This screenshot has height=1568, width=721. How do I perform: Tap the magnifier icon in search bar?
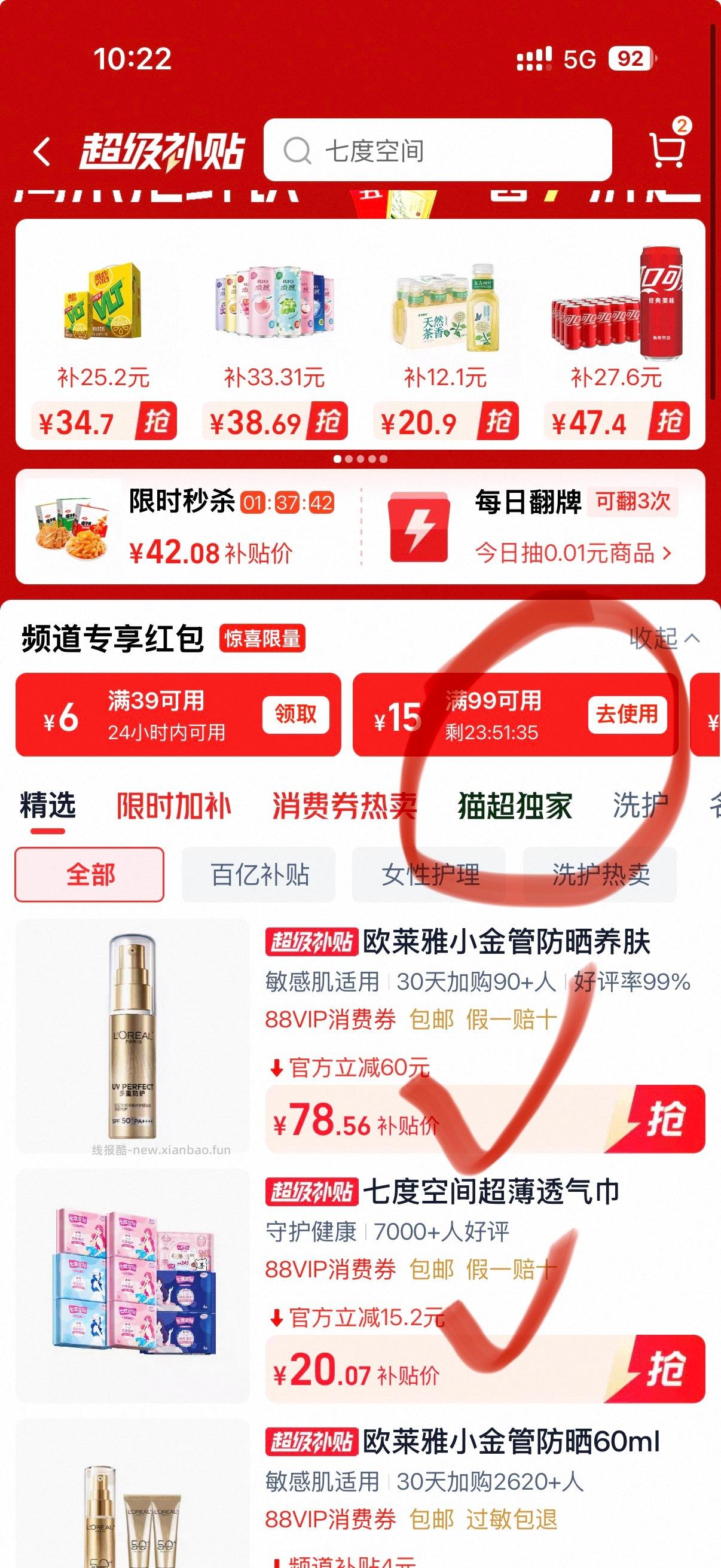298,151
